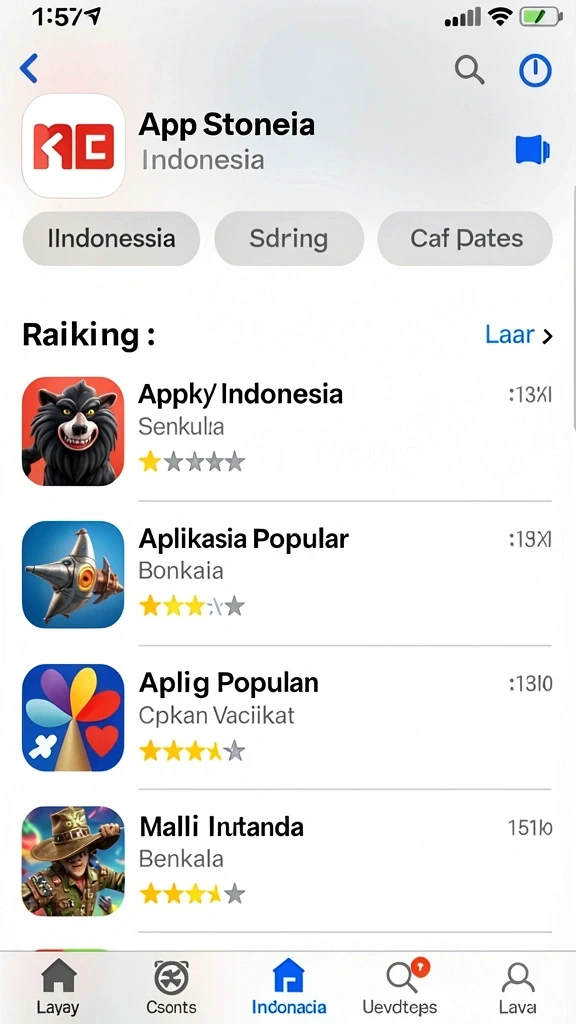Image resolution: width=576 pixels, height=1024 pixels.
Task: Switch to the Layay tab
Action: click(x=58, y=986)
